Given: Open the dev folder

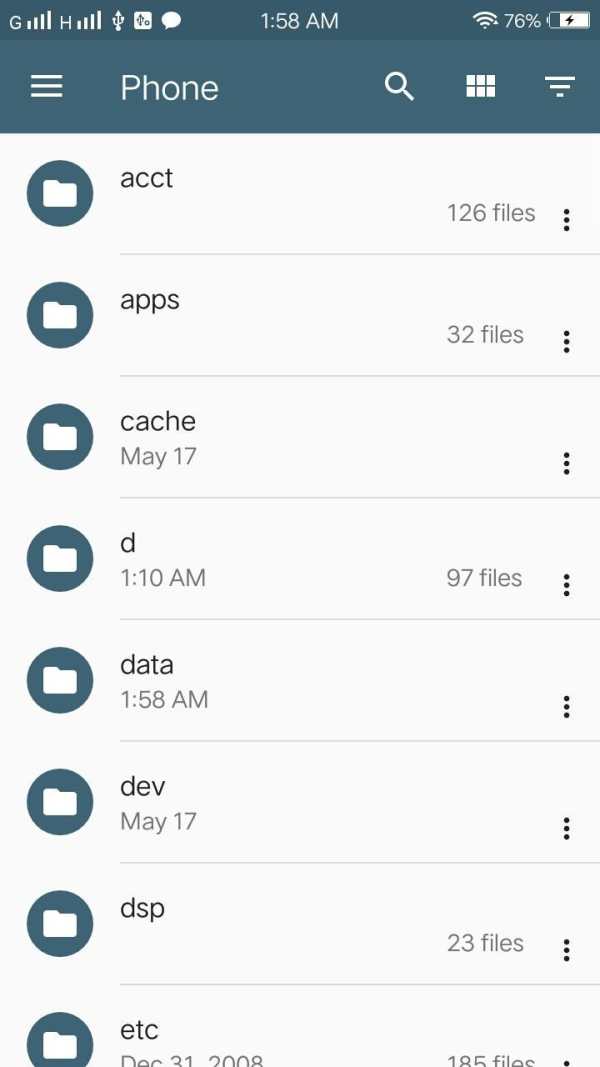Looking at the screenshot, I should tap(300, 803).
